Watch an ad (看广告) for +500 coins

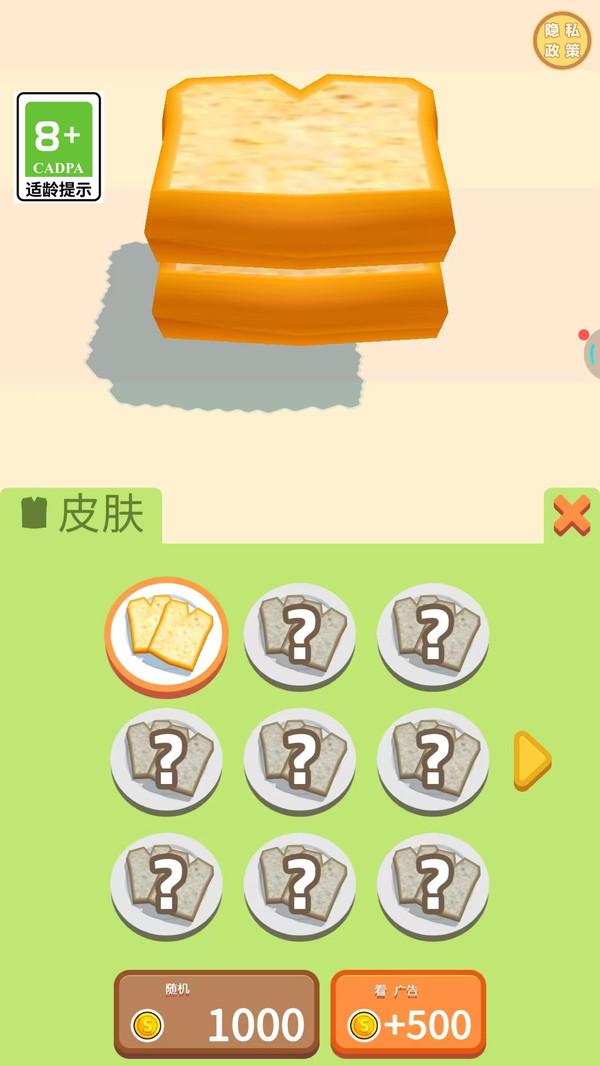408,1014
